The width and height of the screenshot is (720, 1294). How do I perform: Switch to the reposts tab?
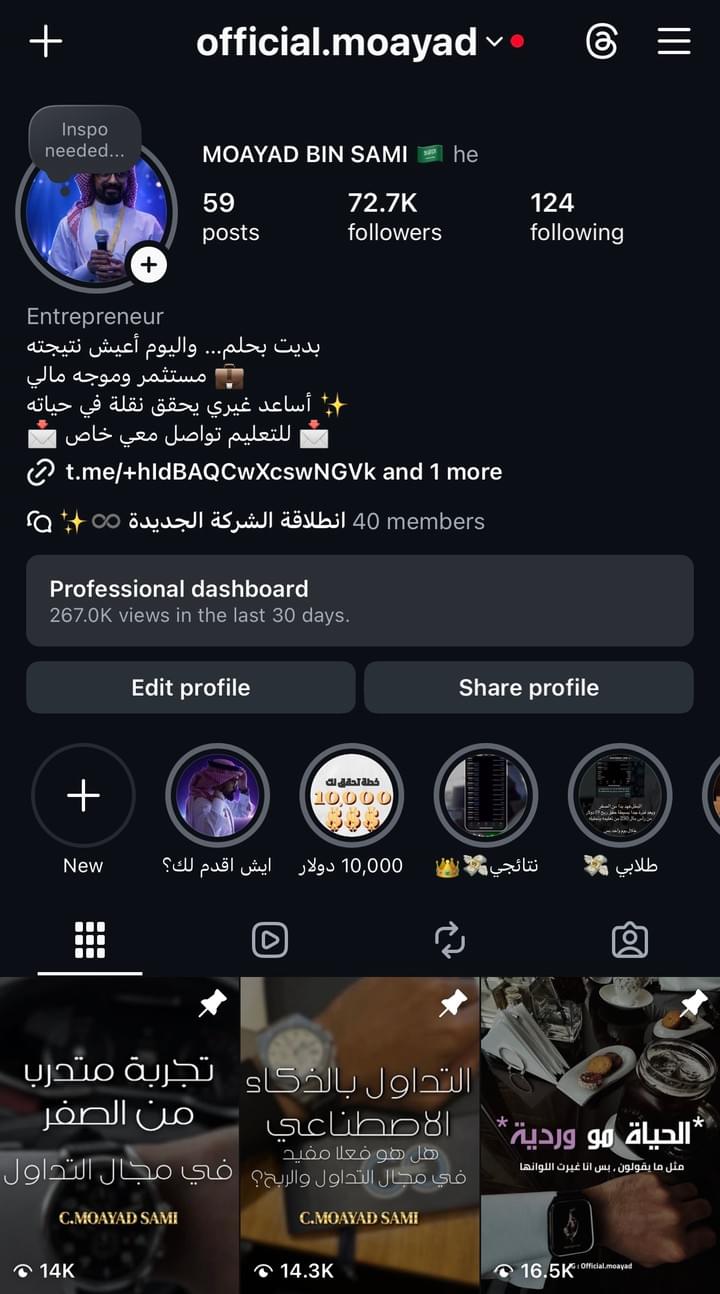[449, 940]
